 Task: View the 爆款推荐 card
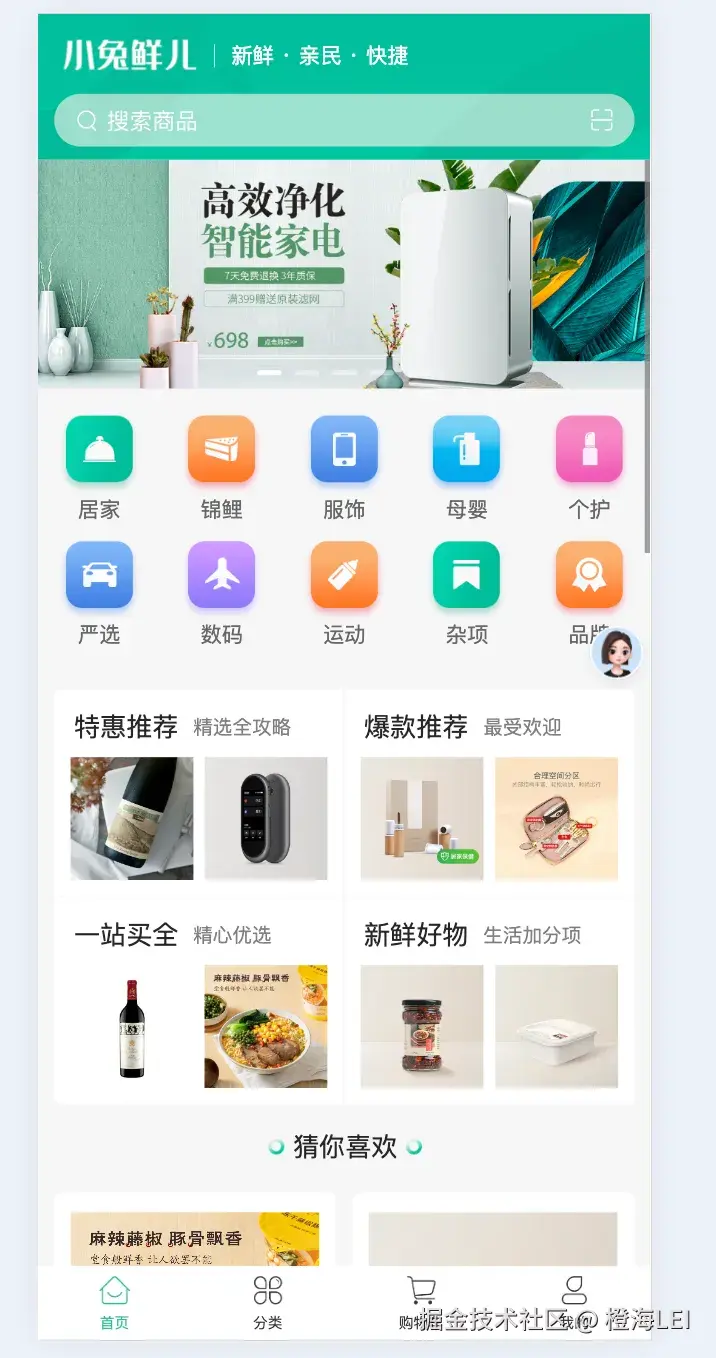489,794
